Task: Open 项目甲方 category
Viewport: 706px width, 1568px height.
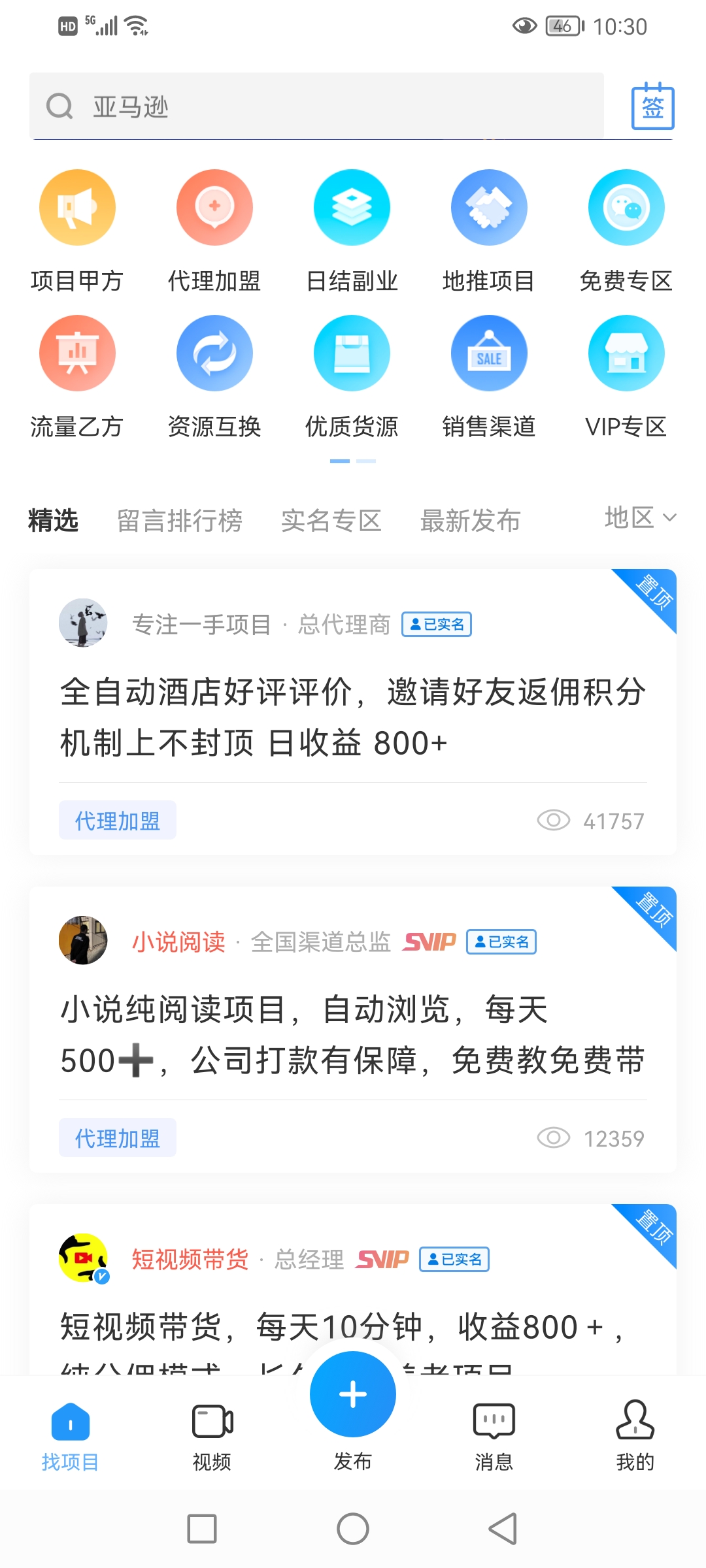Action: point(77,208)
